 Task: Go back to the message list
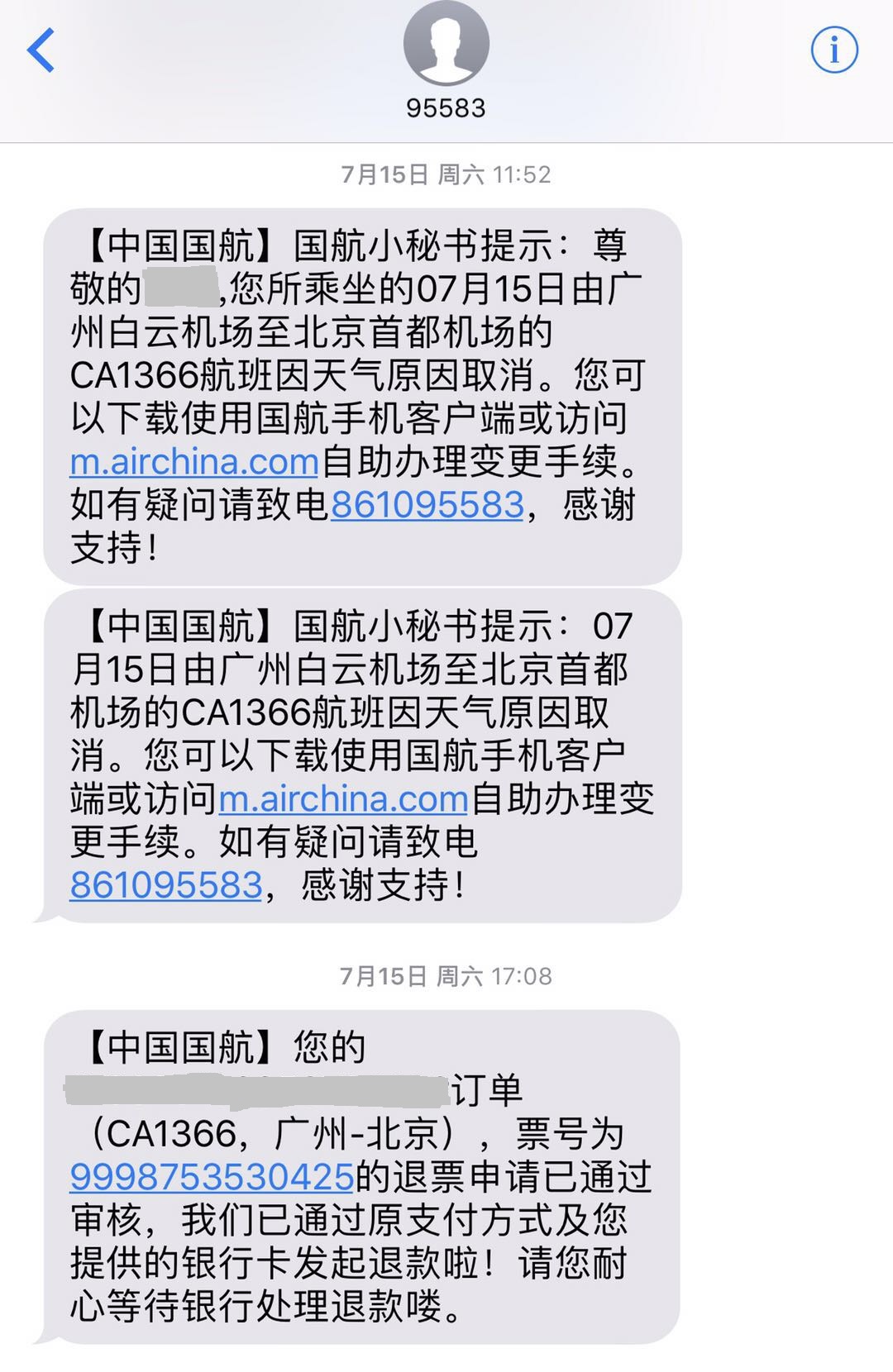[x=41, y=50]
